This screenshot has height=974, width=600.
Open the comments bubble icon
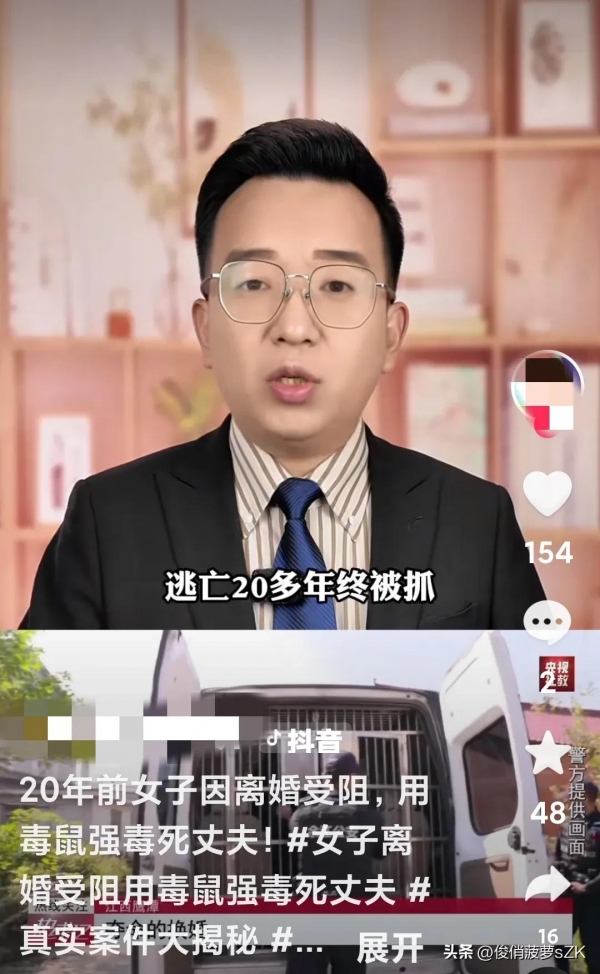point(547,622)
